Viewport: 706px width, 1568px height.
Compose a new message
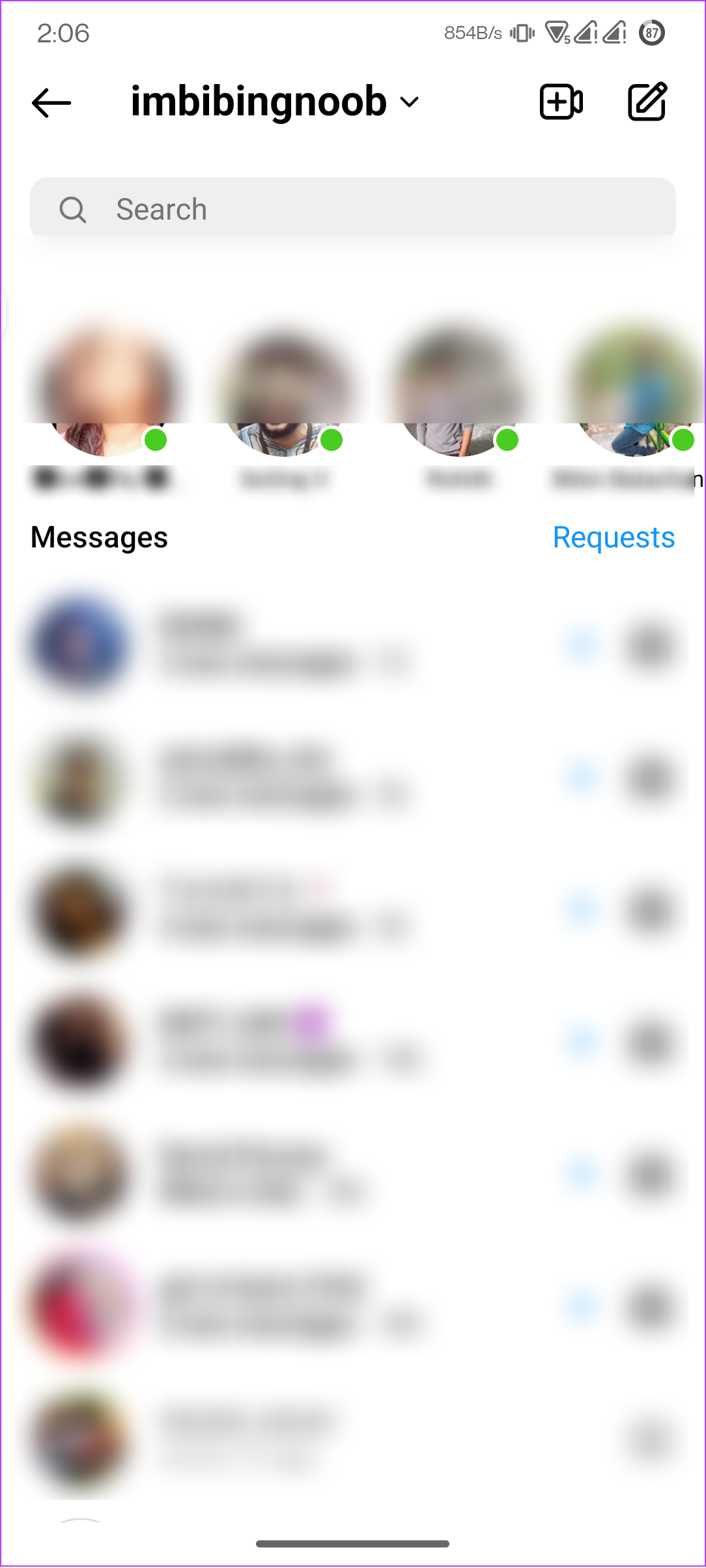click(647, 102)
